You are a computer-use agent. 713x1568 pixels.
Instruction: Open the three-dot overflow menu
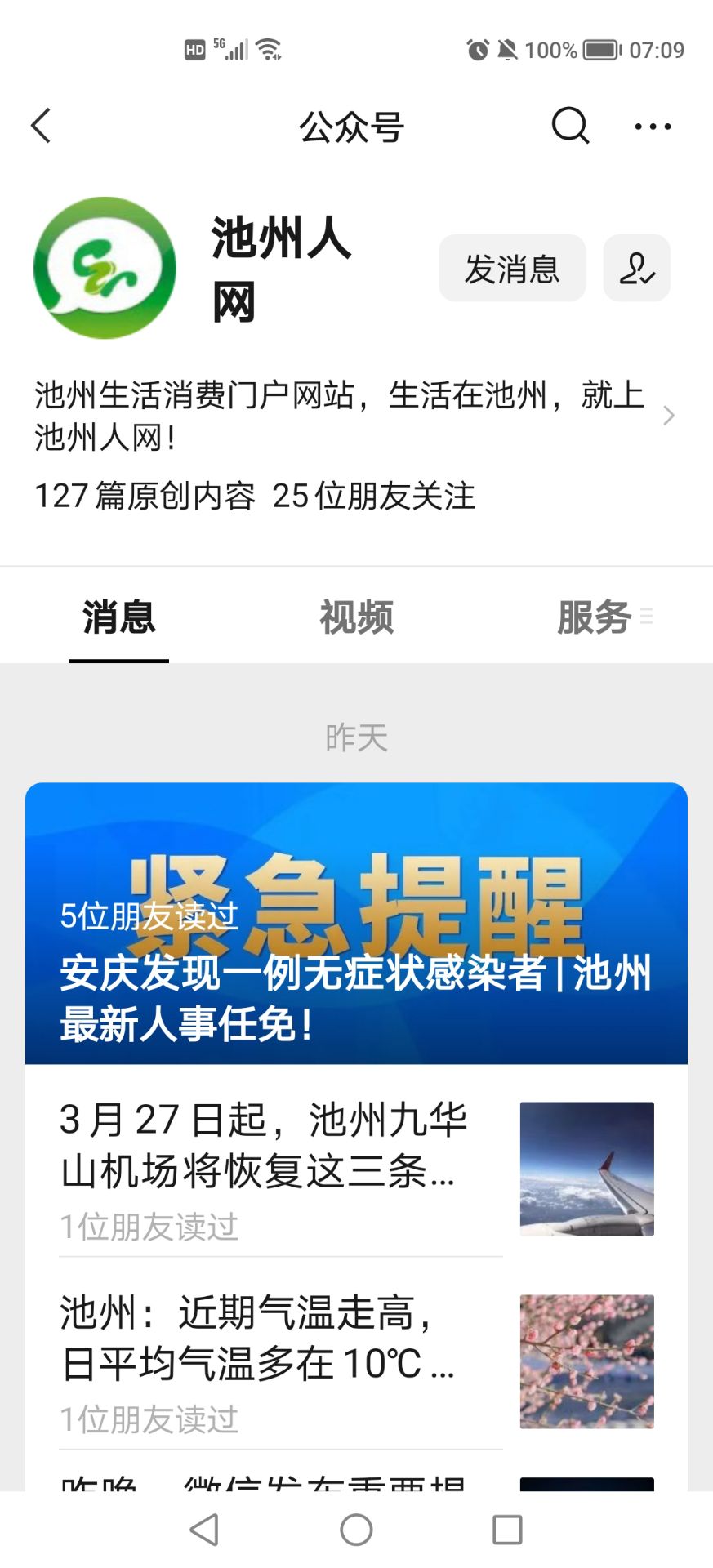[653, 127]
